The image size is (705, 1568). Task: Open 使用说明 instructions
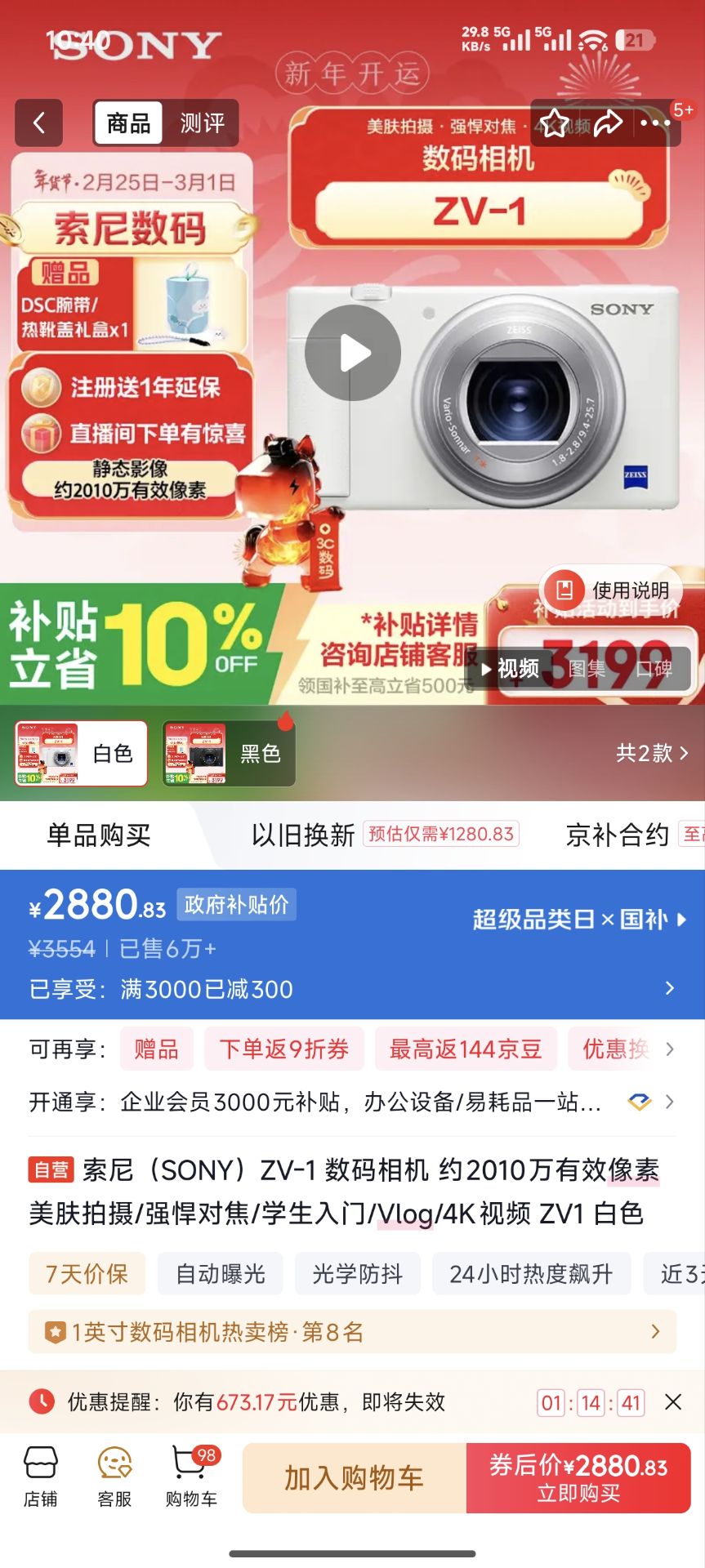click(x=614, y=590)
